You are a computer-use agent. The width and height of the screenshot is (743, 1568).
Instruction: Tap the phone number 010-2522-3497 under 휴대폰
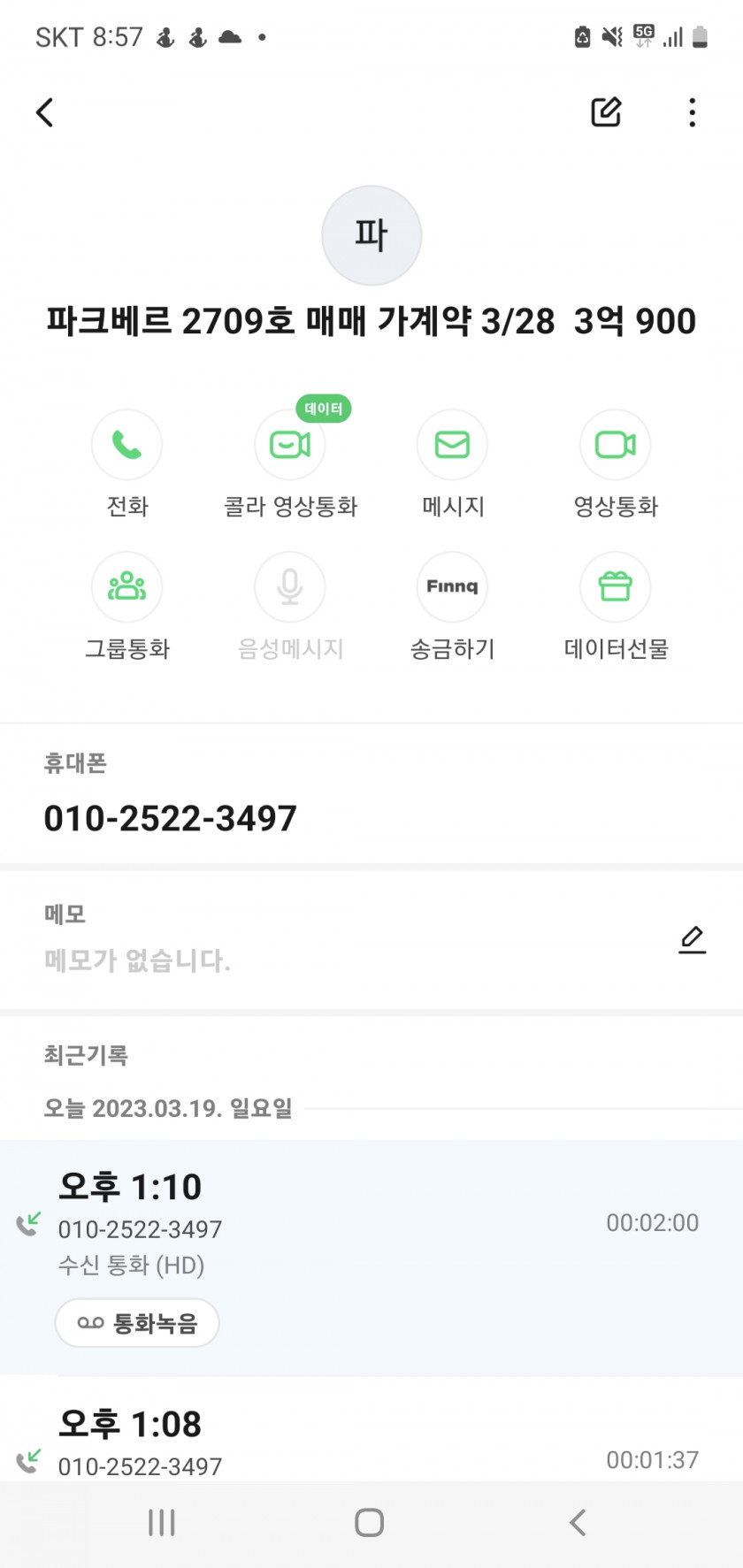click(x=170, y=818)
